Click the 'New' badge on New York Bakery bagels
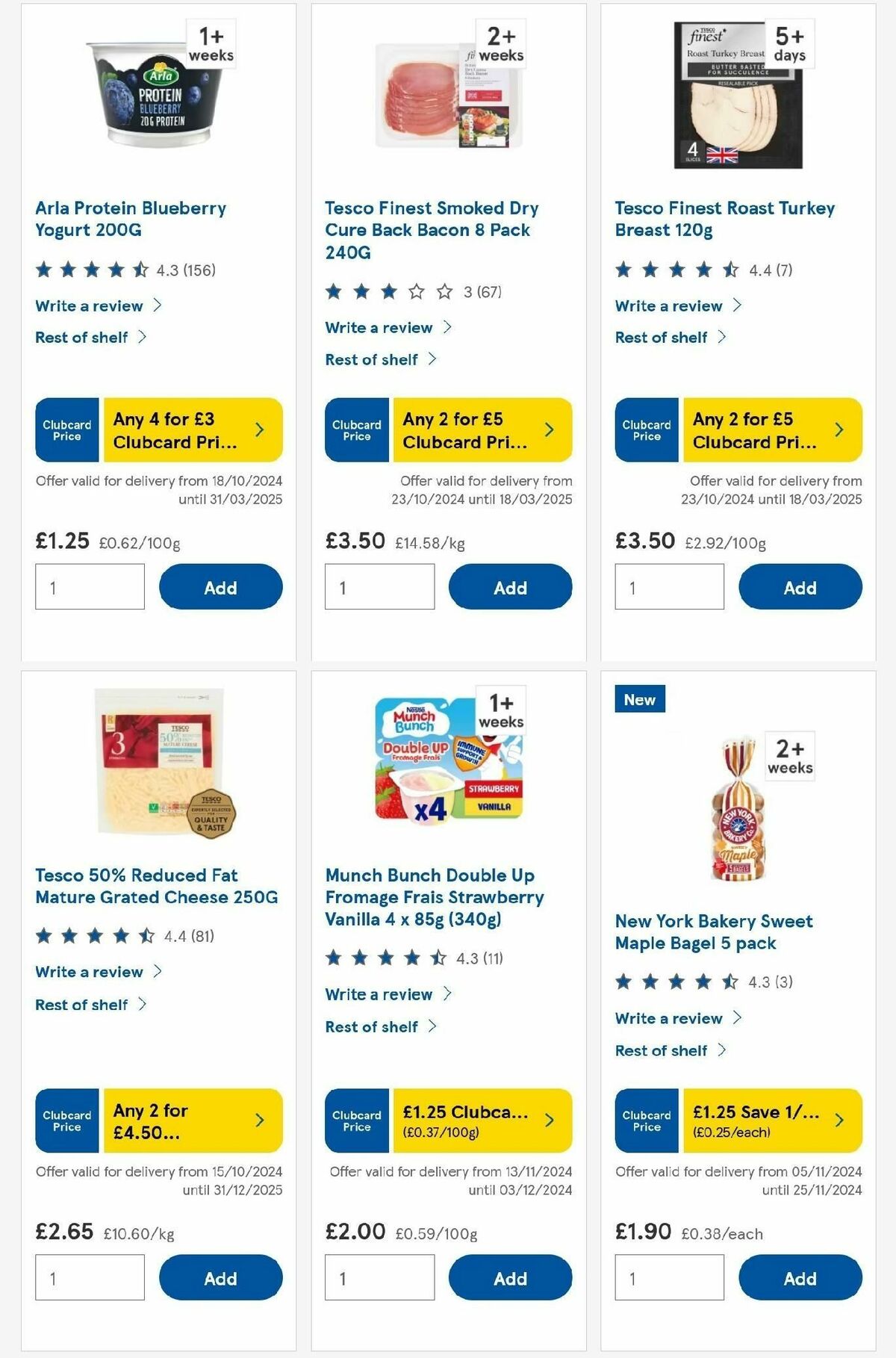The width and height of the screenshot is (896, 1358). click(640, 700)
